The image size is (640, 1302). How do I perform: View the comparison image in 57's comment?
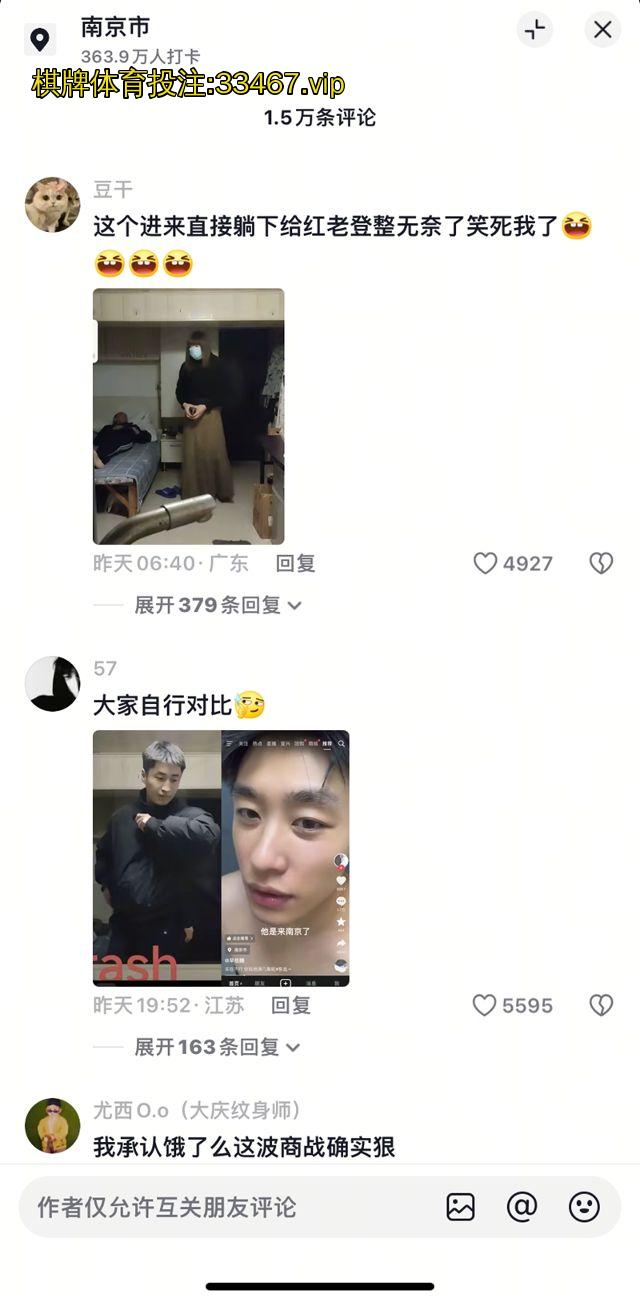[x=221, y=858]
